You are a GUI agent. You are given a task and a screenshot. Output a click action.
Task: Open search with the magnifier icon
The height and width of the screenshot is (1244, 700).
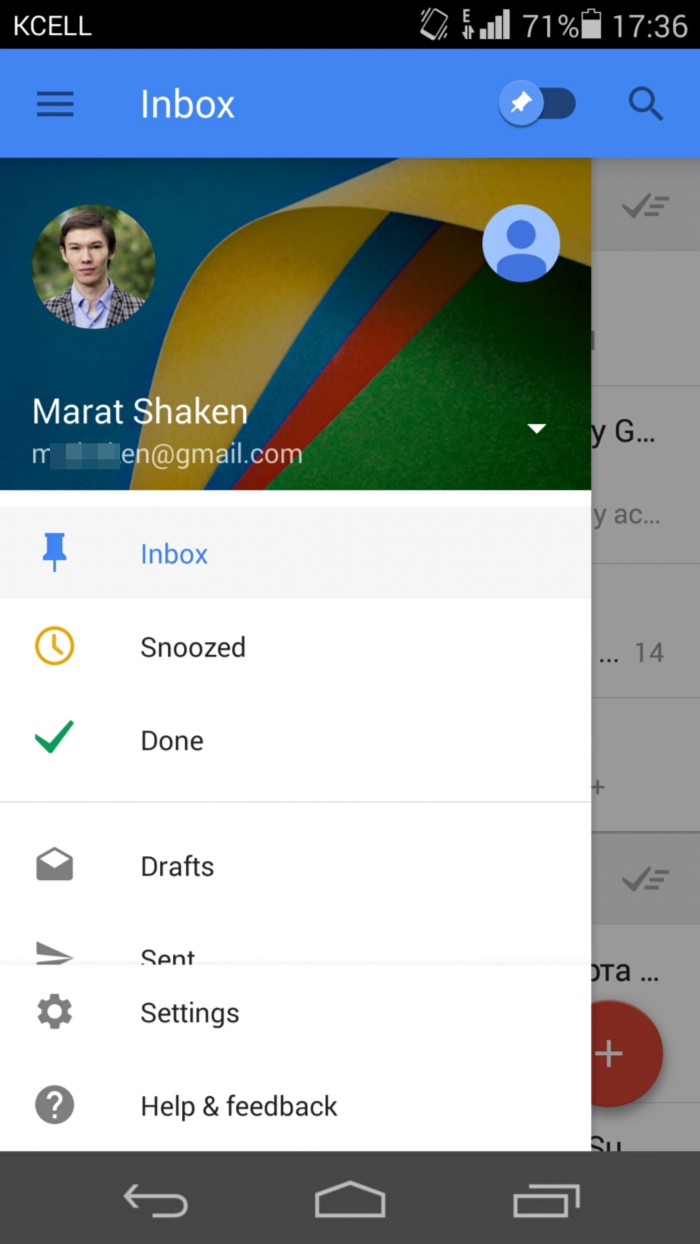tap(645, 104)
